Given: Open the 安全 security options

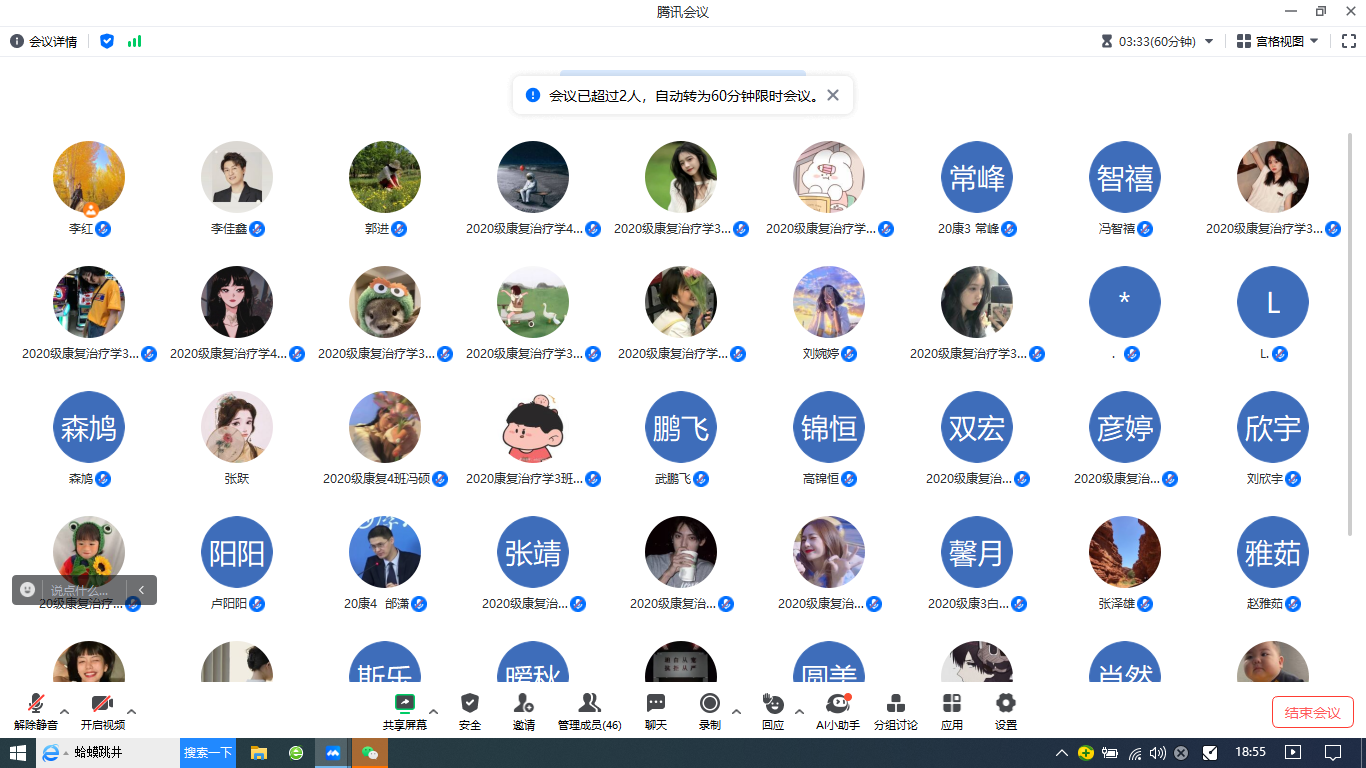Looking at the screenshot, I should click(470, 711).
